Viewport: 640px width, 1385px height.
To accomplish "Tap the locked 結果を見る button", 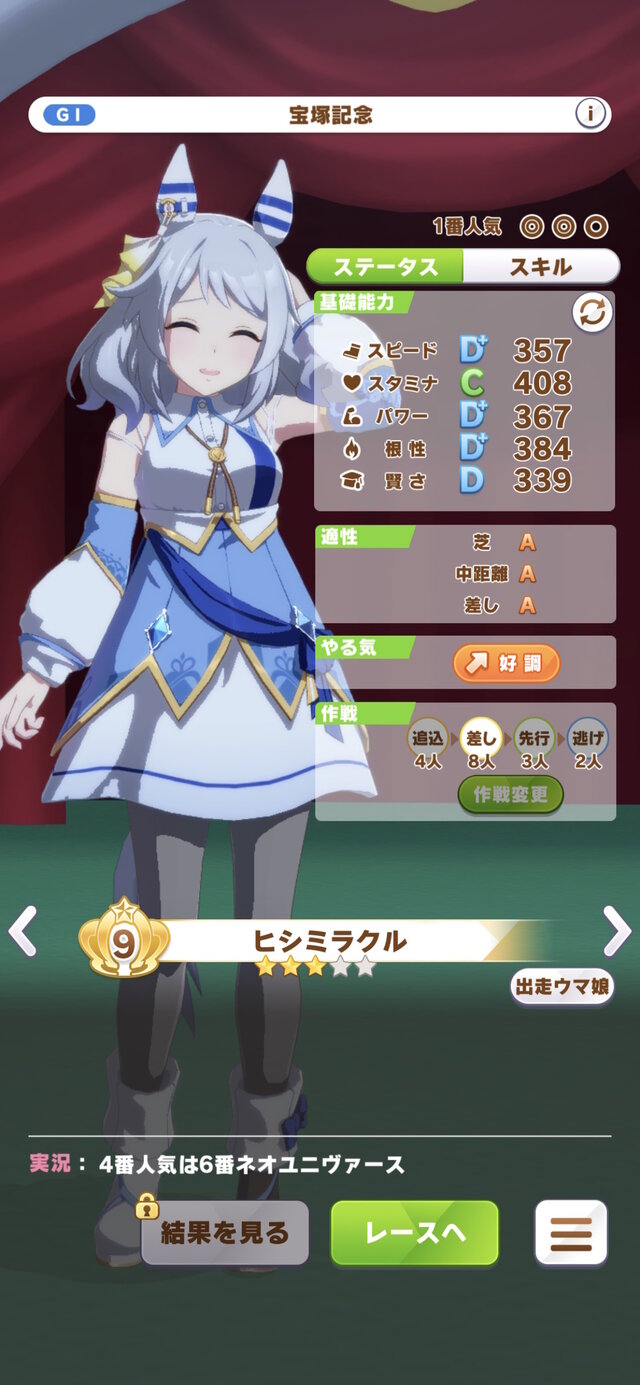I will point(225,1233).
